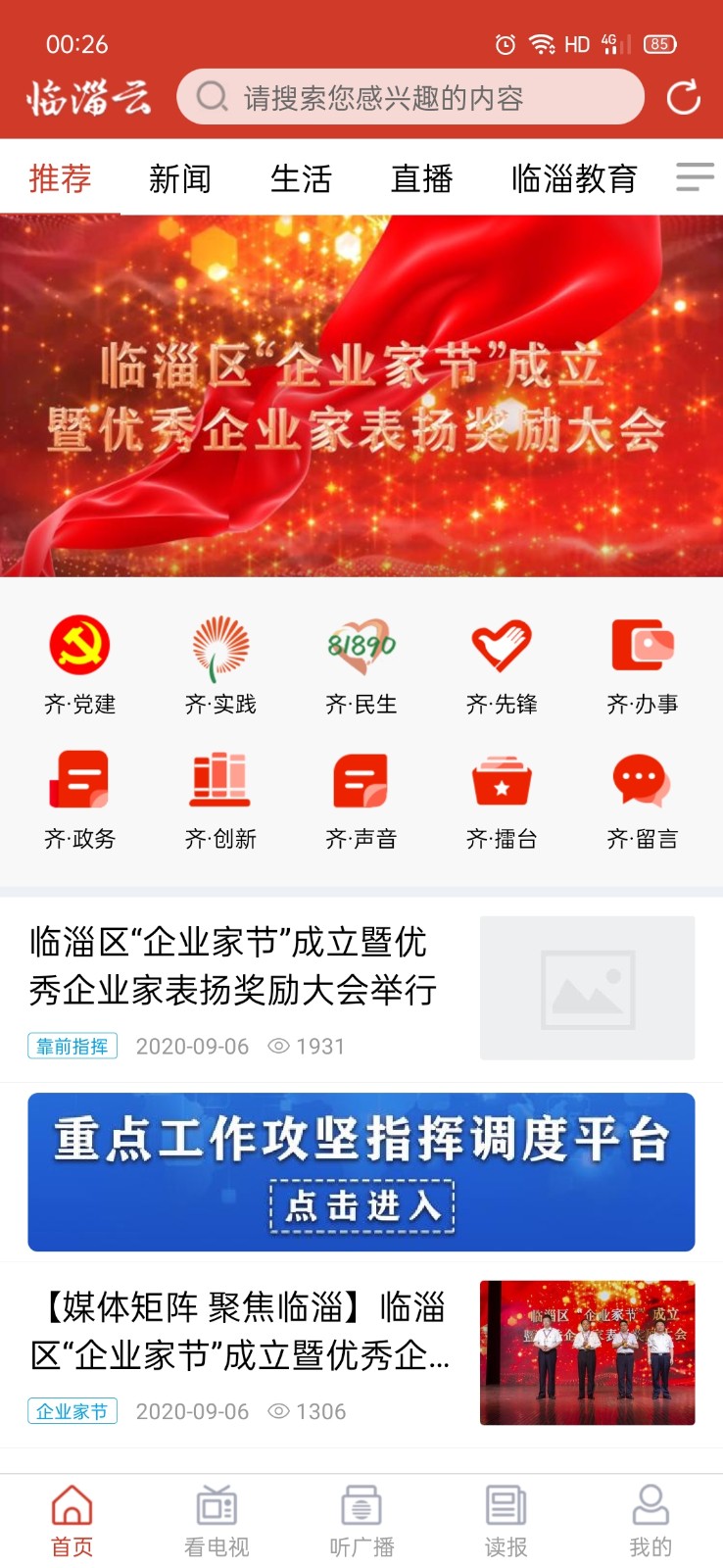Switch to the 新闻 tab
723x1568 pixels.
pyautogui.click(x=179, y=178)
